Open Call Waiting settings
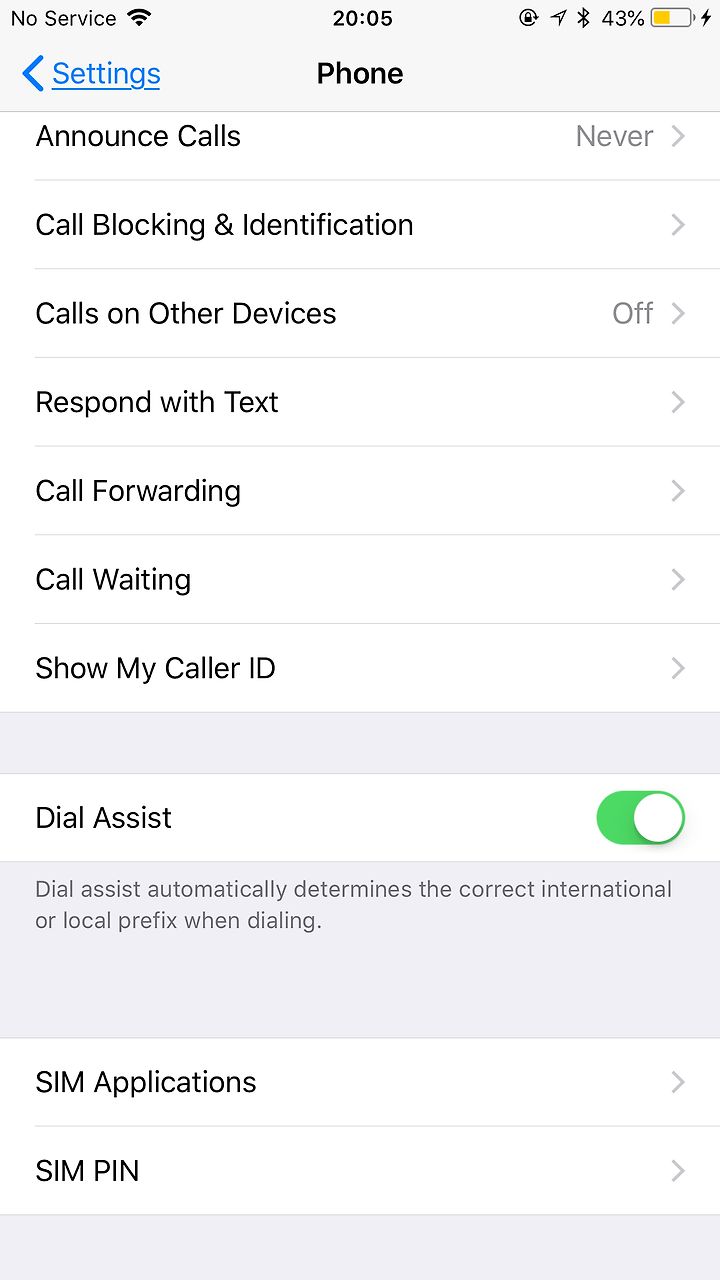Image resolution: width=720 pixels, height=1280 pixels. pyautogui.click(x=360, y=580)
